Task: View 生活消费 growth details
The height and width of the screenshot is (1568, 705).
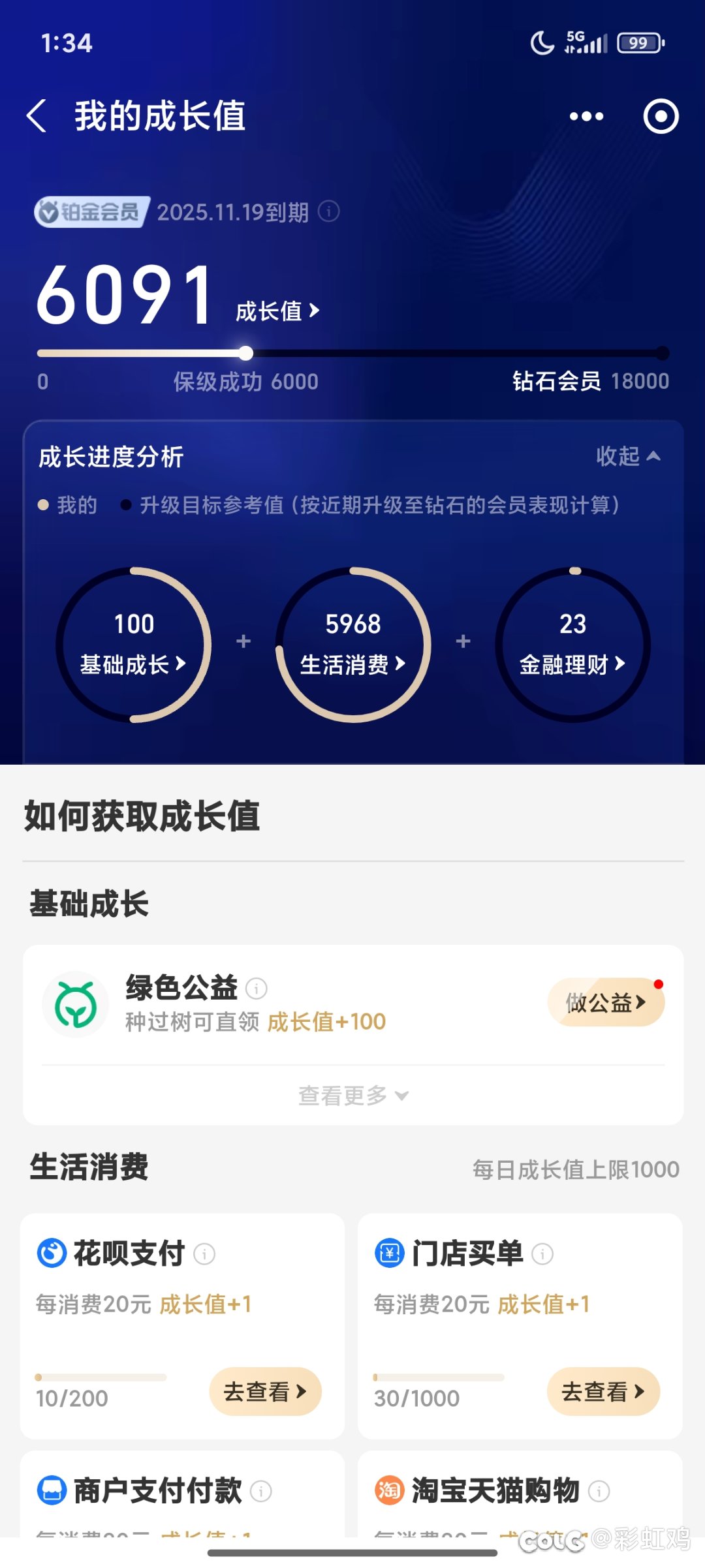Action: click(353, 645)
